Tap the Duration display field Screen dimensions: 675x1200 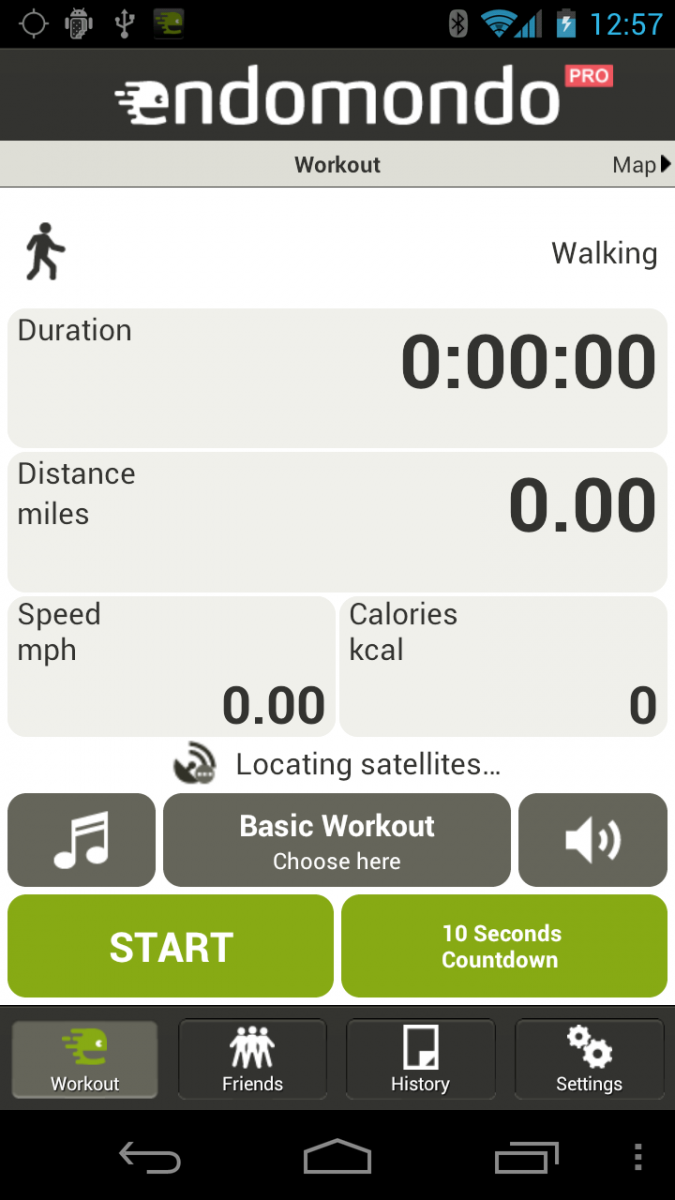click(337, 377)
